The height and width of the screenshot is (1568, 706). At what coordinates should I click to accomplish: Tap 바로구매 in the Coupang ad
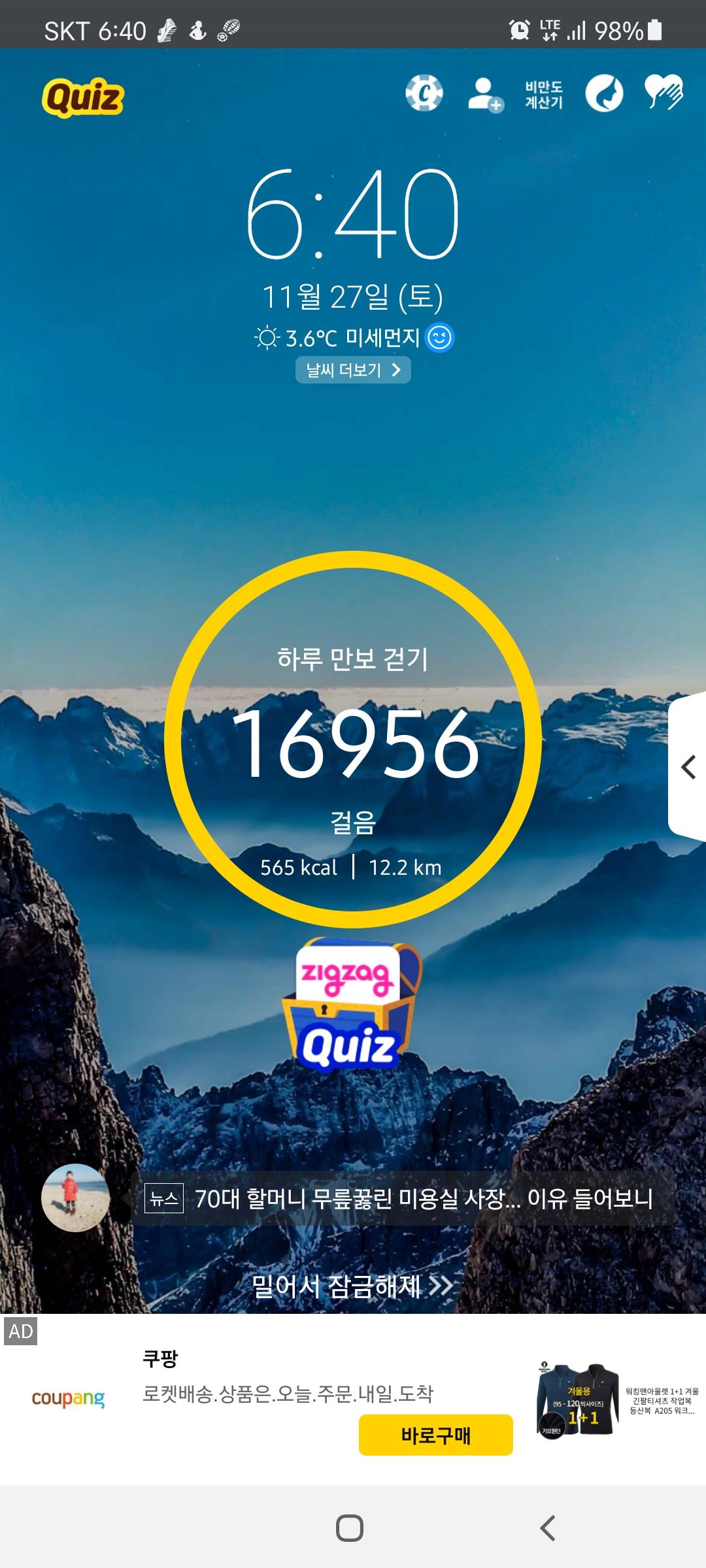click(x=435, y=1435)
